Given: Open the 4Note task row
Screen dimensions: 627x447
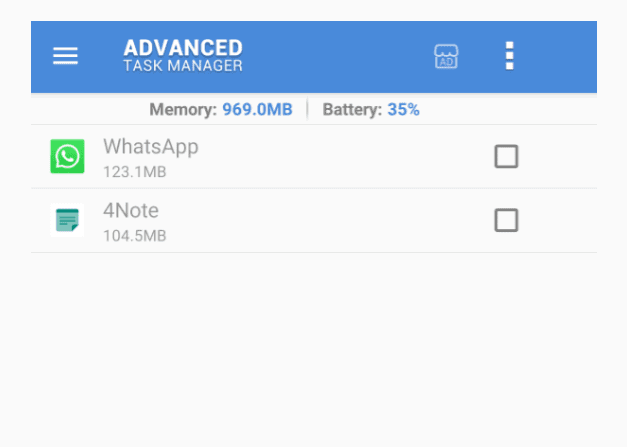Looking at the screenshot, I should coord(250,221).
